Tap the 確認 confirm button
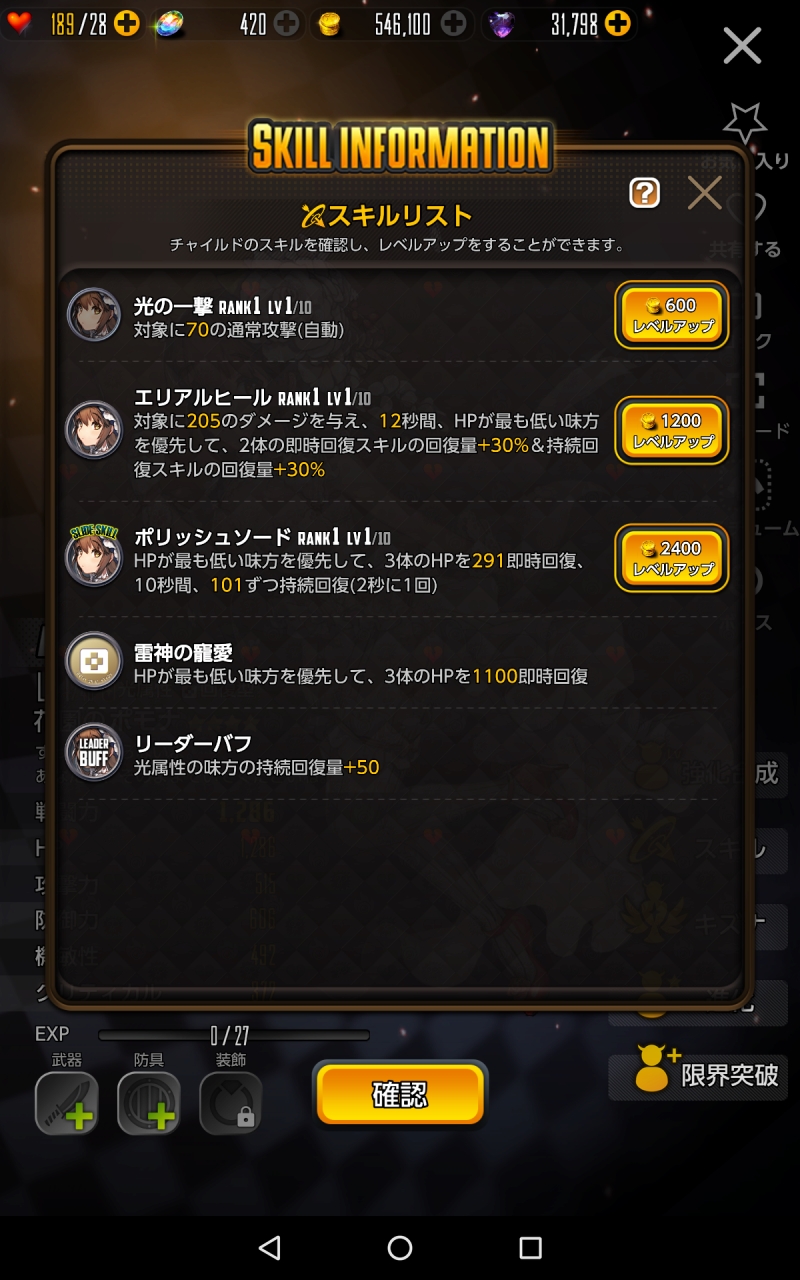This screenshot has width=800, height=1280. click(x=400, y=1095)
